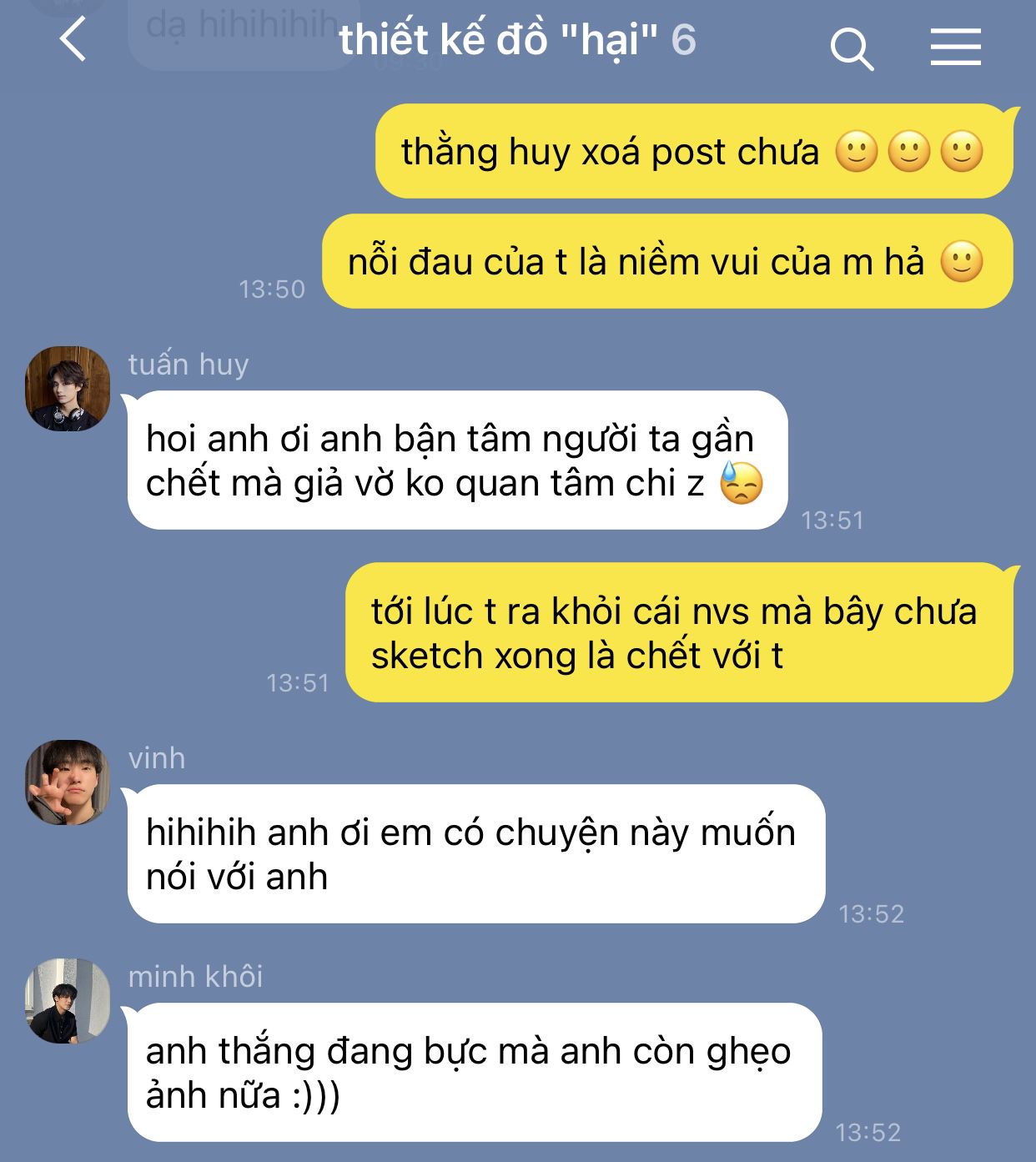The height and width of the screenshot is (1162, 1036).
Task: Go back to the chat list
Action: (x=73, y=39)
